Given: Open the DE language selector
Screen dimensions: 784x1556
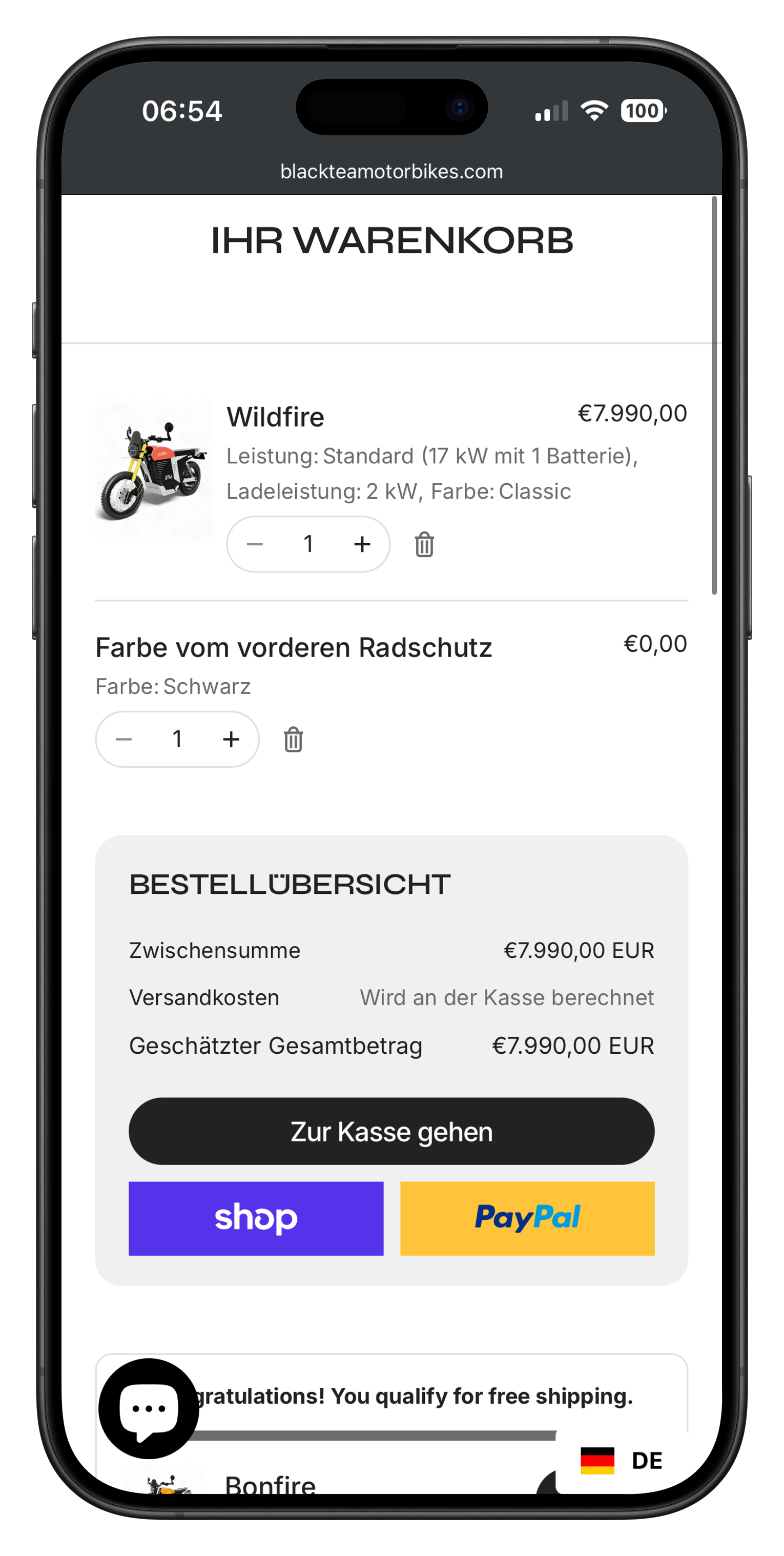Looking at the screenshot, I should point(622,1461).
